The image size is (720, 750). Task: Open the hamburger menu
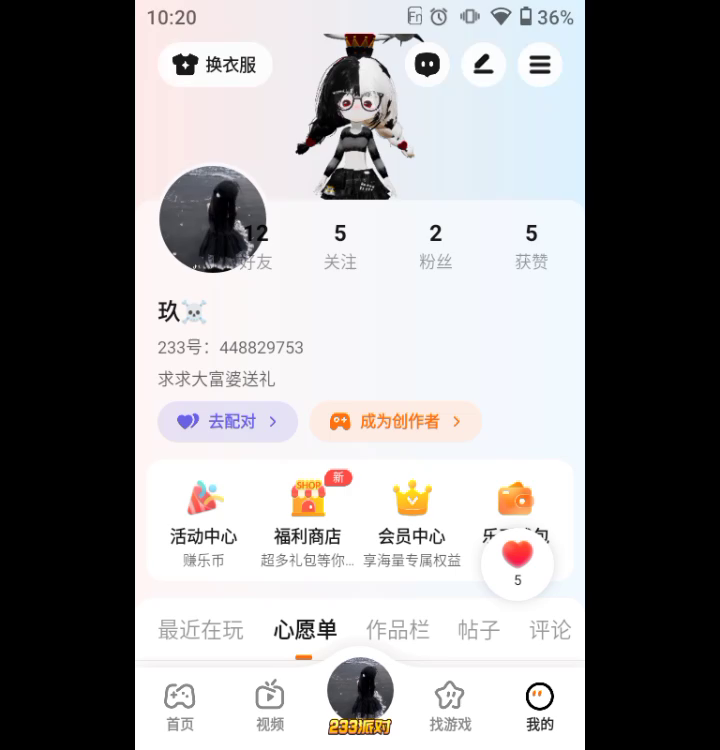point(540,65)
